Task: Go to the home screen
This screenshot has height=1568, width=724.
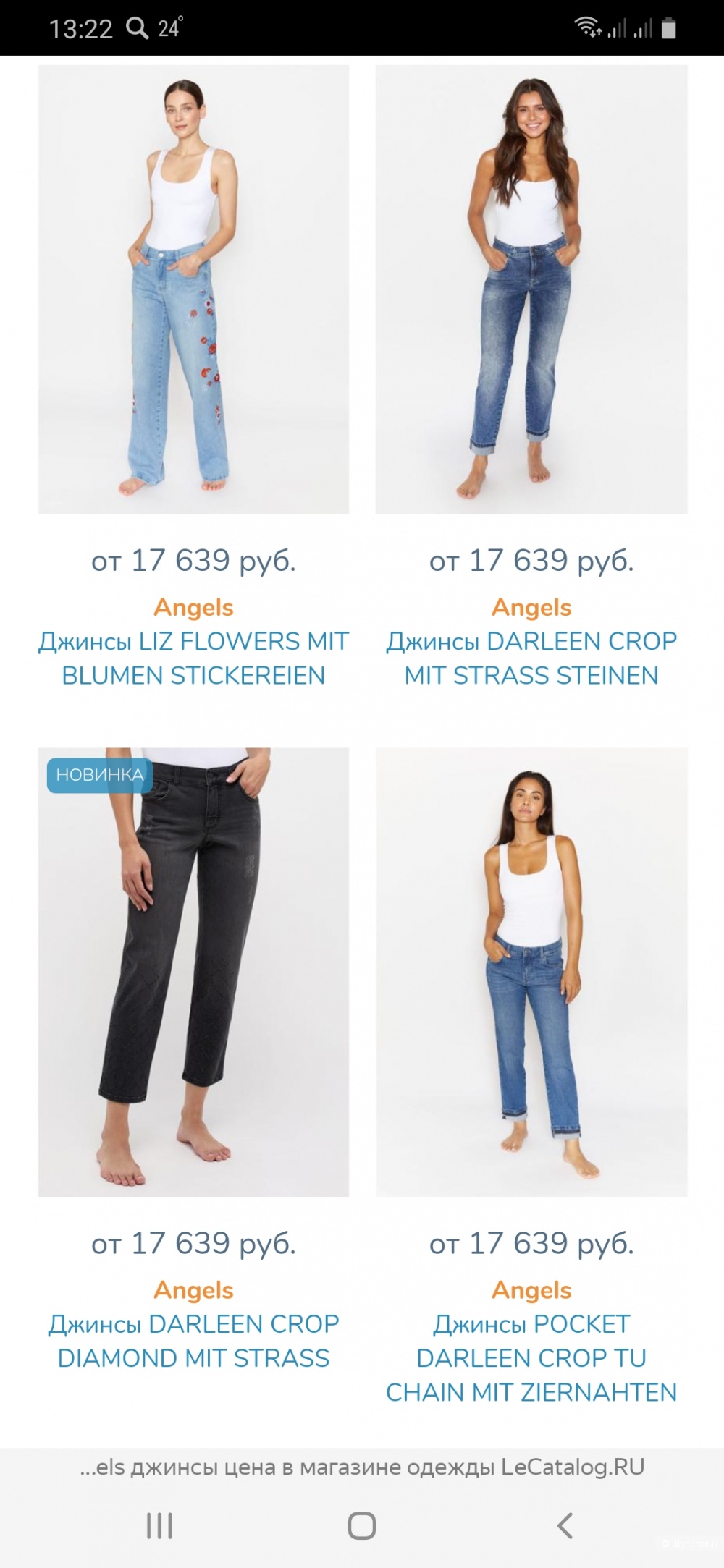Action: click(362, 1525)
